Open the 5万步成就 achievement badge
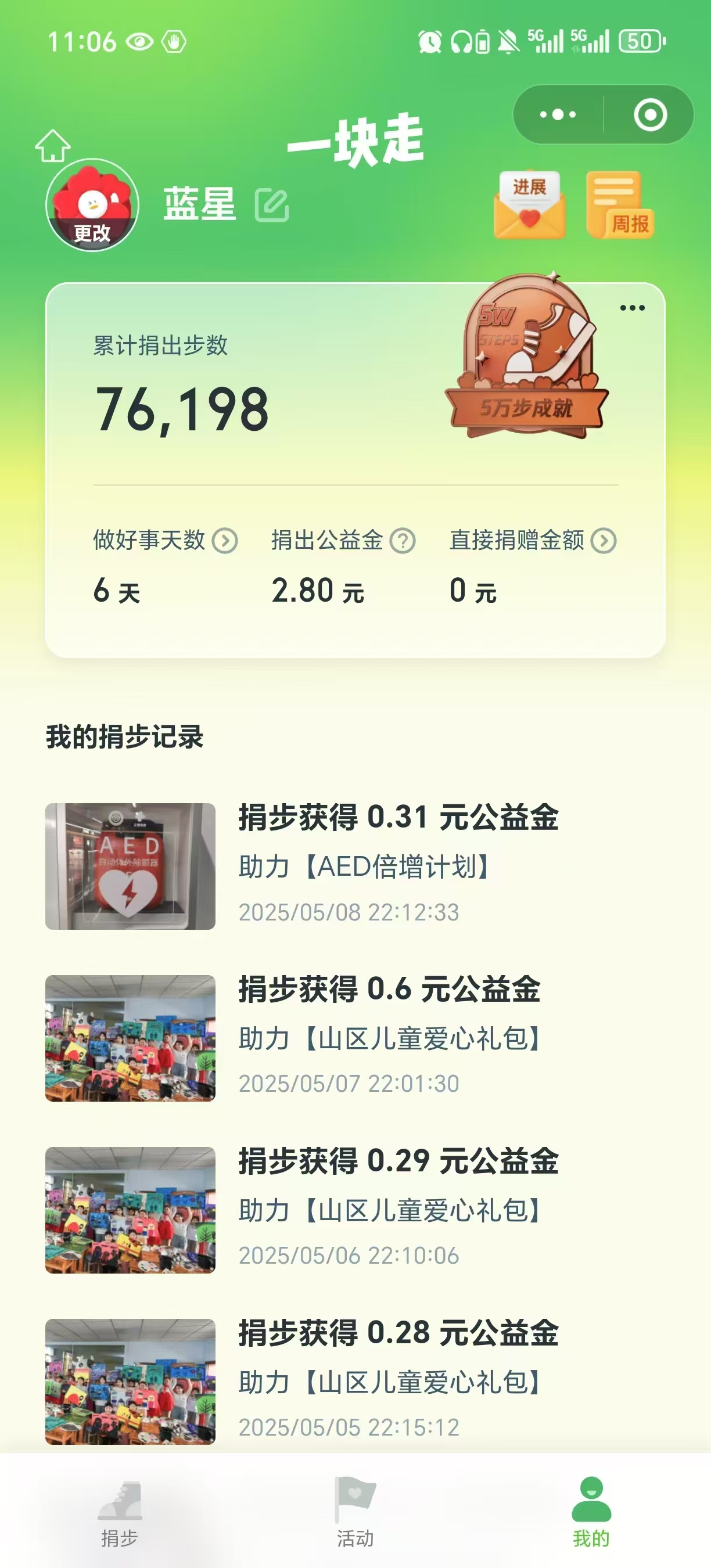This screenshot has width=711, height=1568. tap(527, 358)
